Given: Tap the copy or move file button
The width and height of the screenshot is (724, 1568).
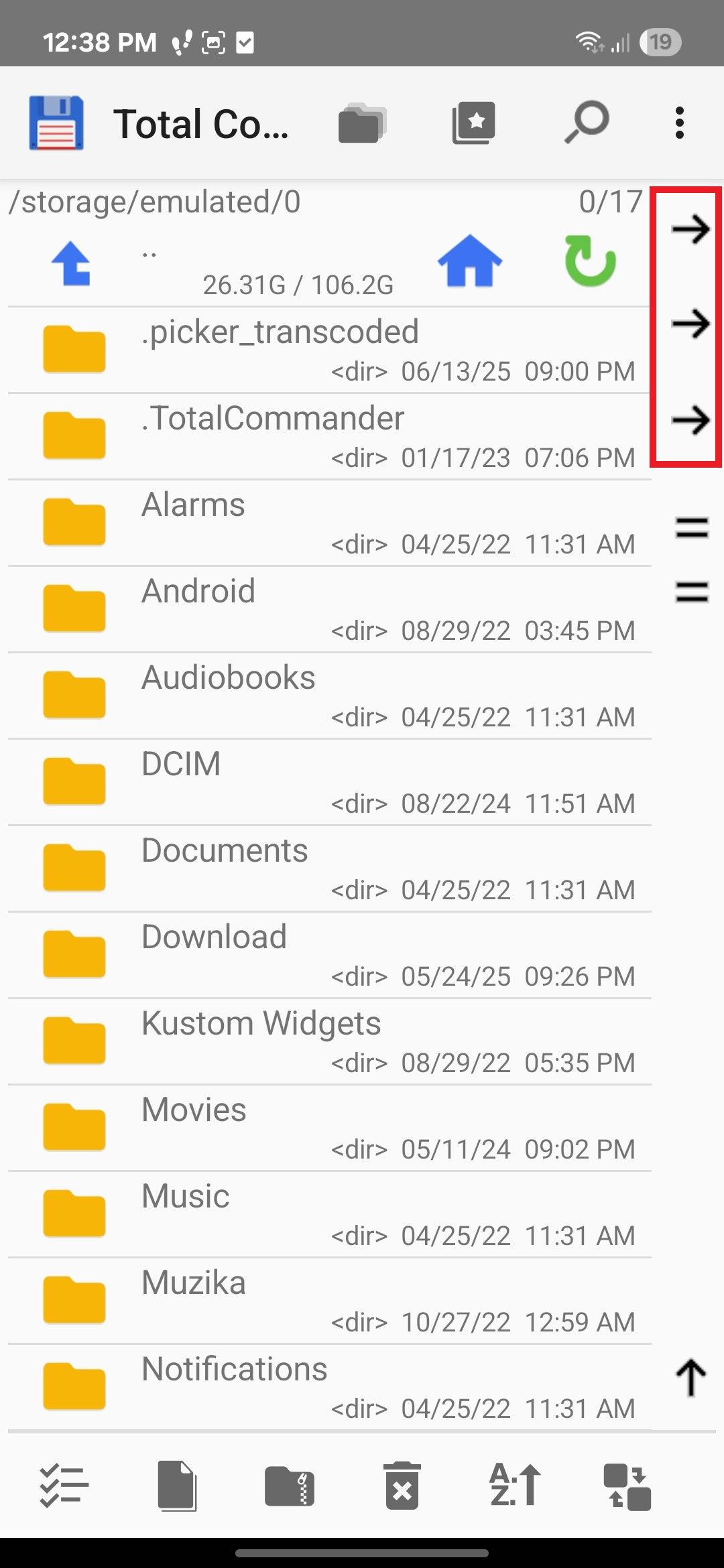Looking at the screenshot, I should pyautogui.click(x=177, y=1486).
